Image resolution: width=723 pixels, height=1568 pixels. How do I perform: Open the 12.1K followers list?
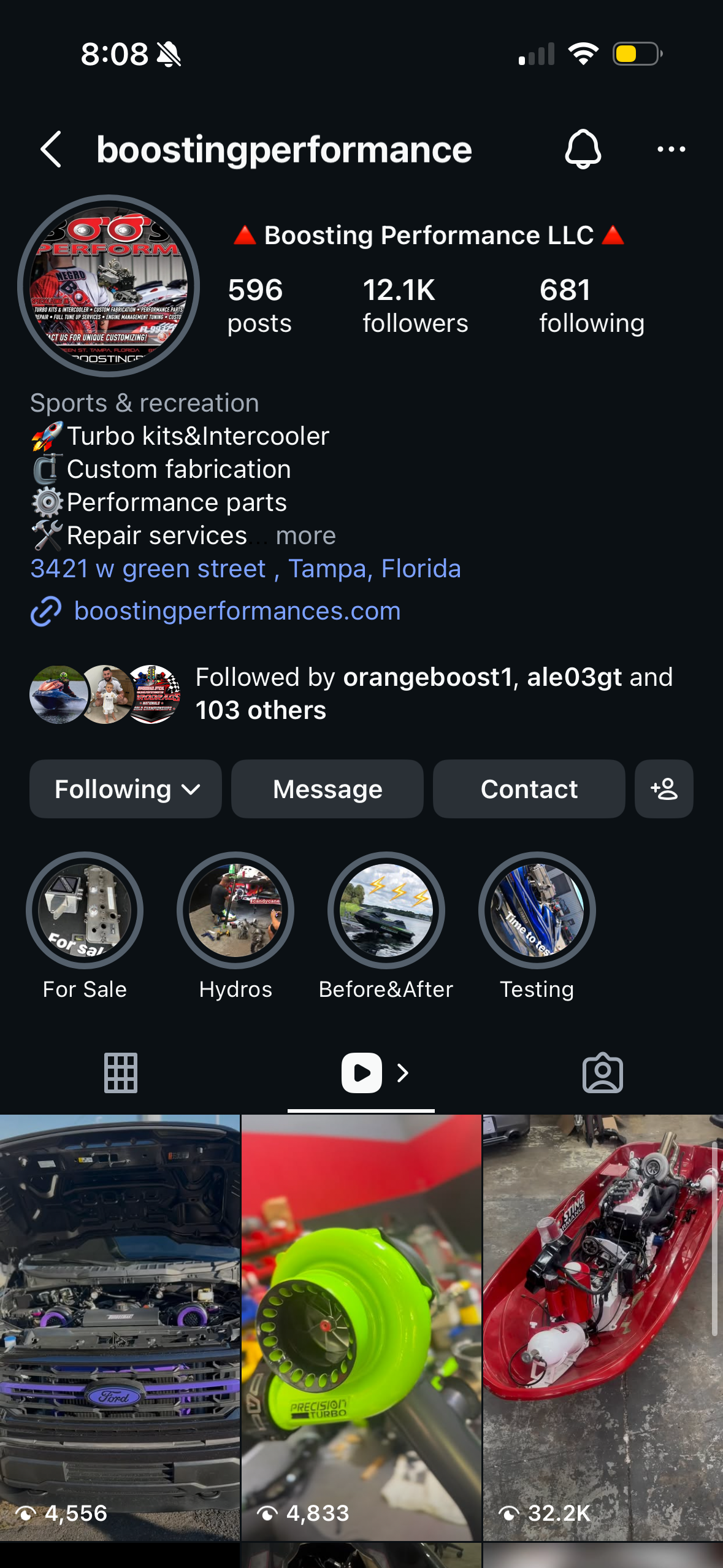point(415,306)
